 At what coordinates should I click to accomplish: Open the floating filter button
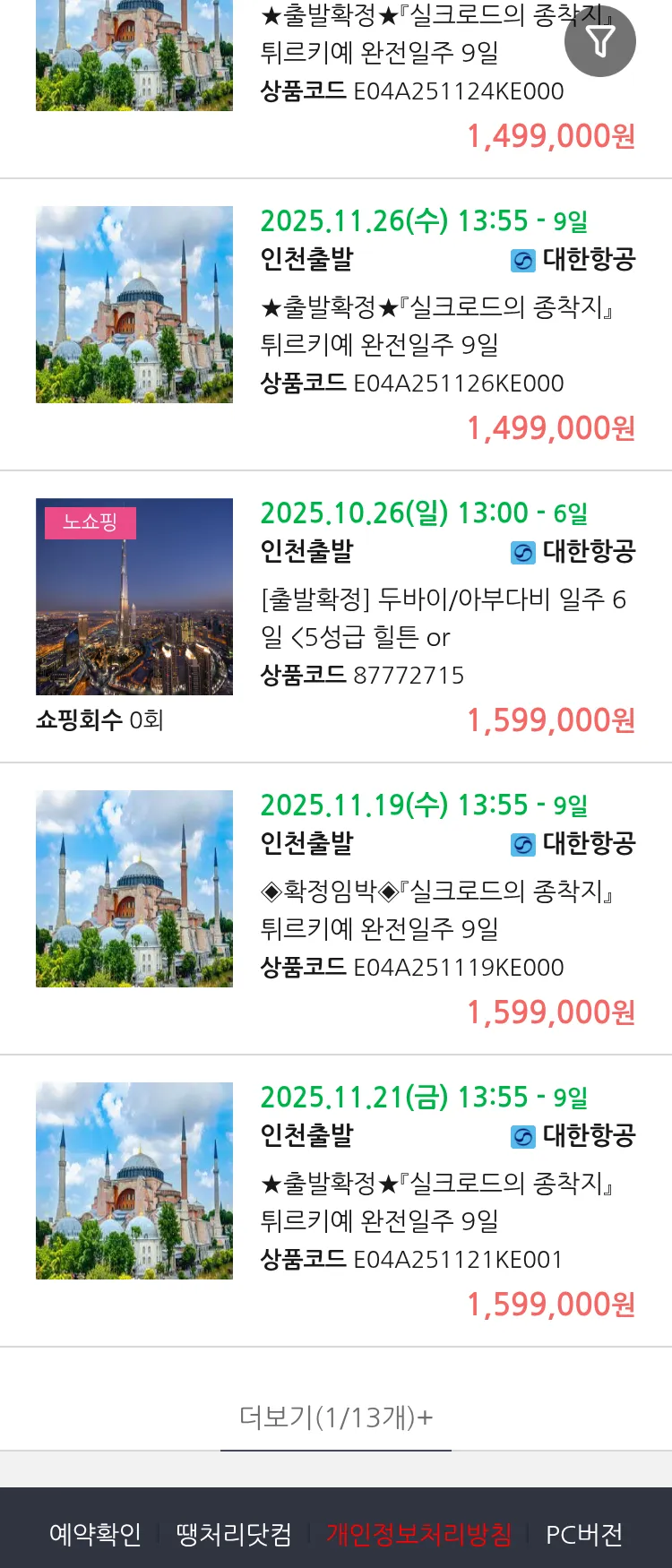599,41
